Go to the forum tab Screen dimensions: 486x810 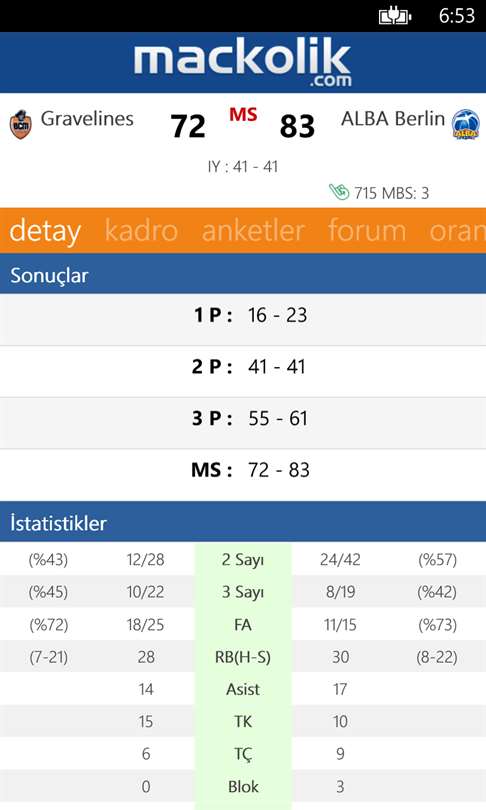367,230
